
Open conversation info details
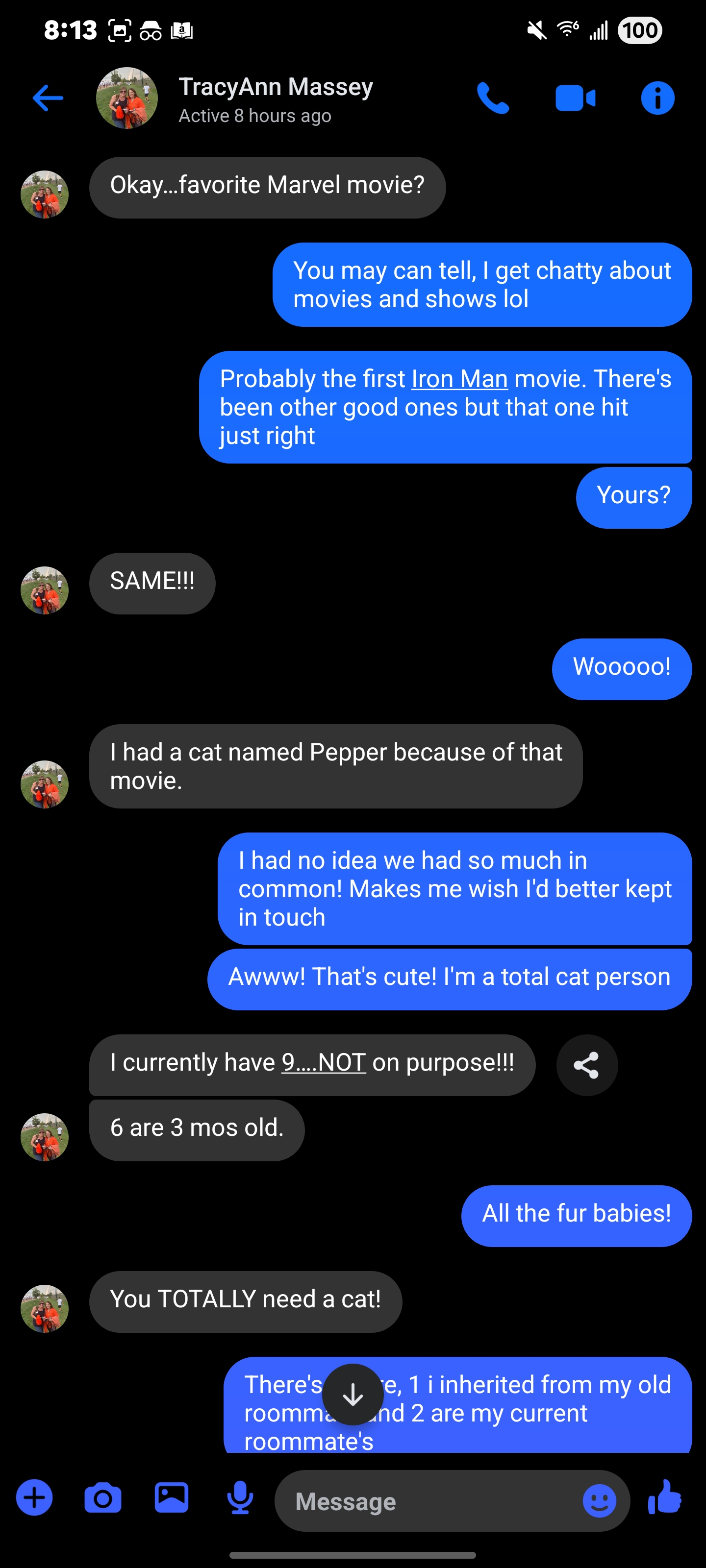click(x=657, y=98)
